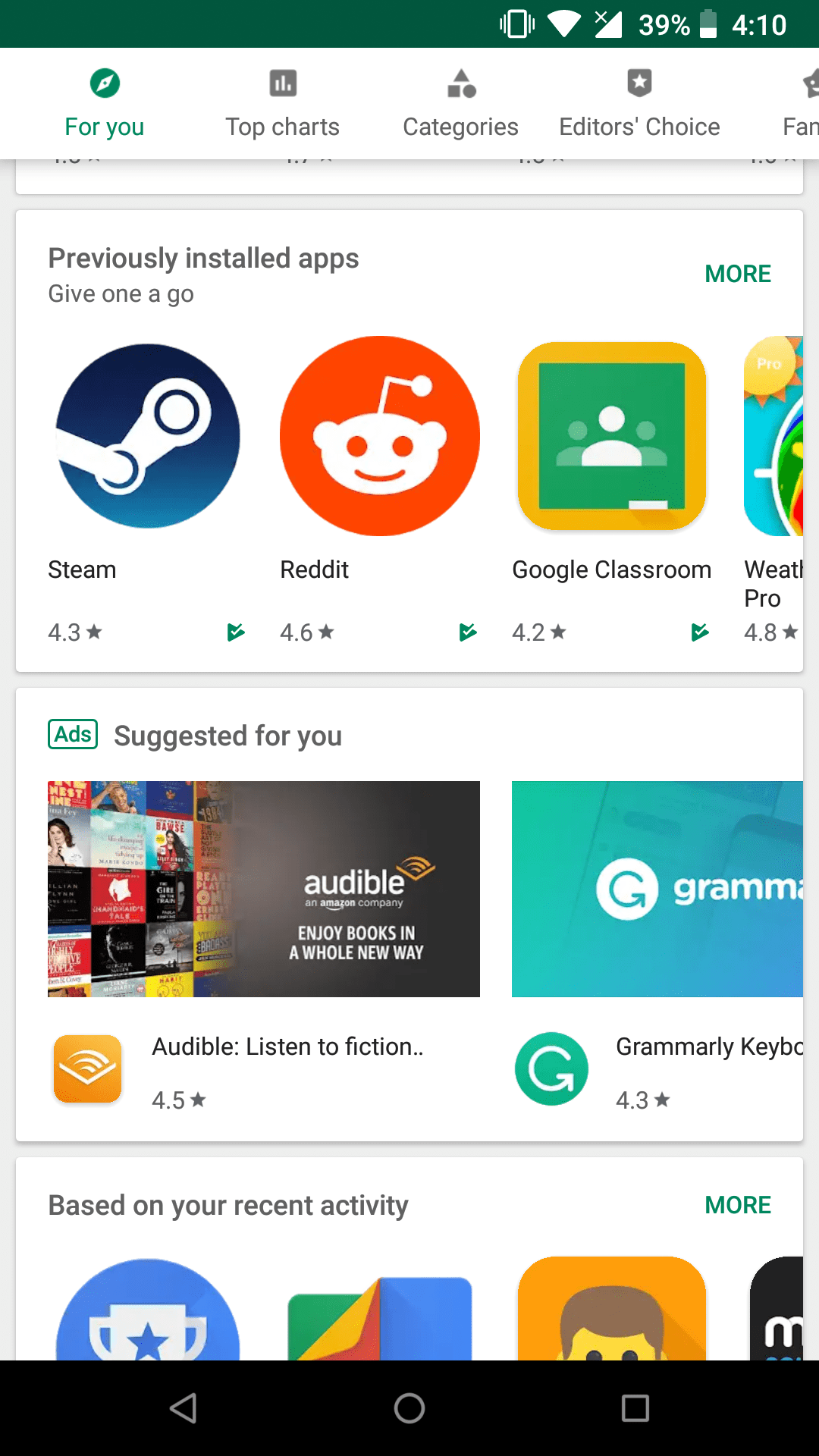Open the Audible banner ad

coord(263,889)
